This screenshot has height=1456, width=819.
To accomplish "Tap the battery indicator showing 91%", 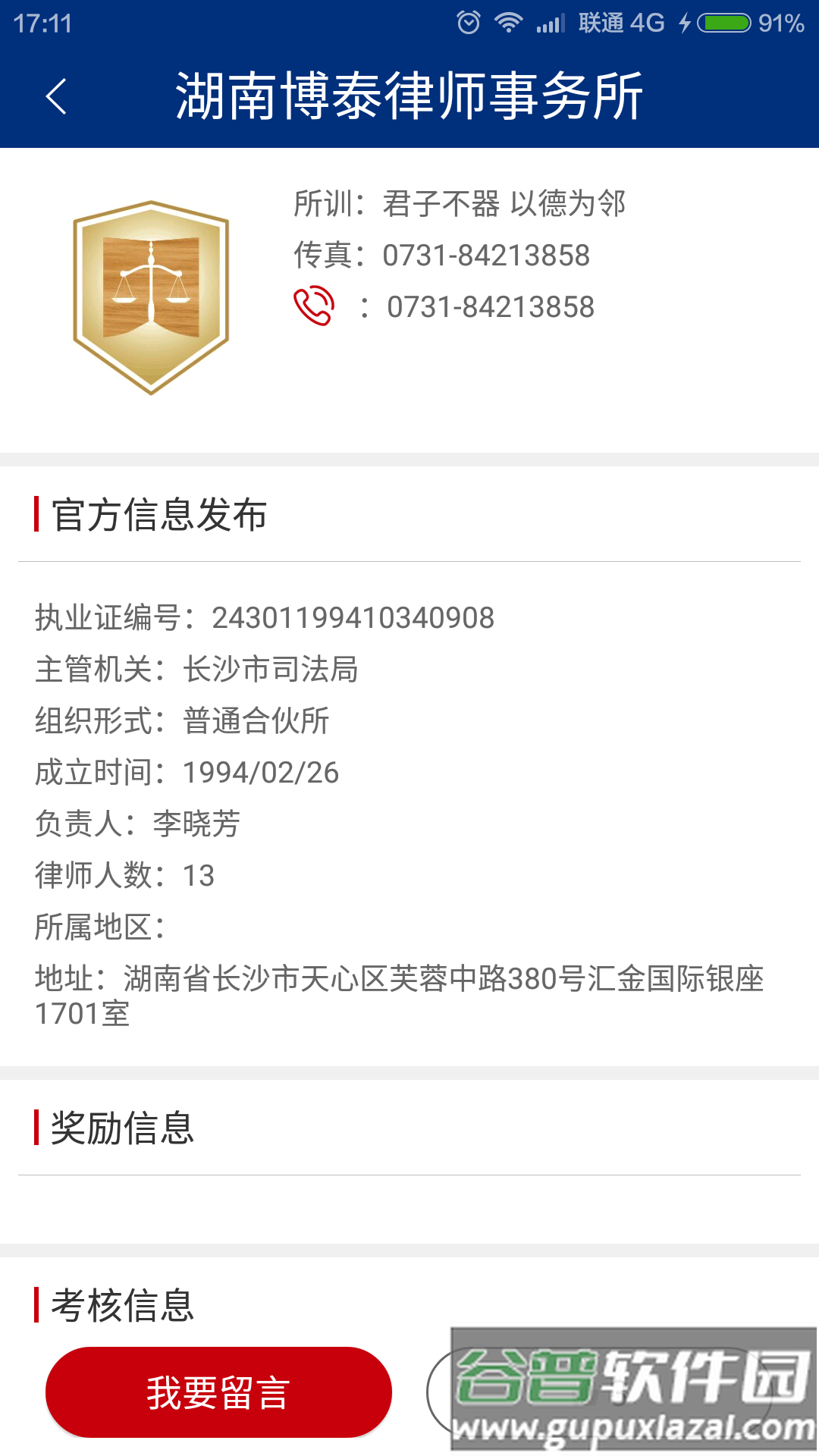I will coord(725,22).
